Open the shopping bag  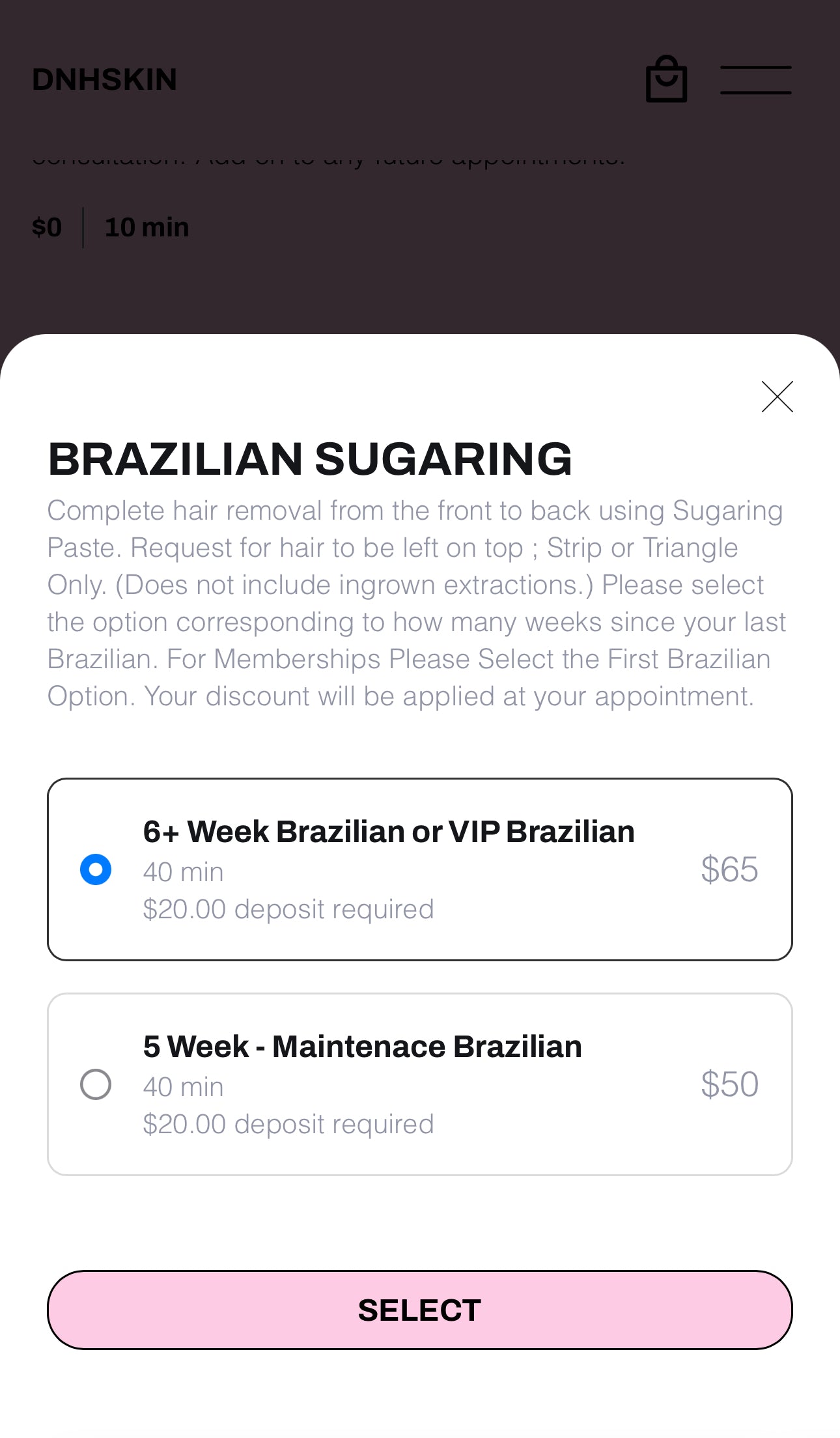tap(666, 79)
